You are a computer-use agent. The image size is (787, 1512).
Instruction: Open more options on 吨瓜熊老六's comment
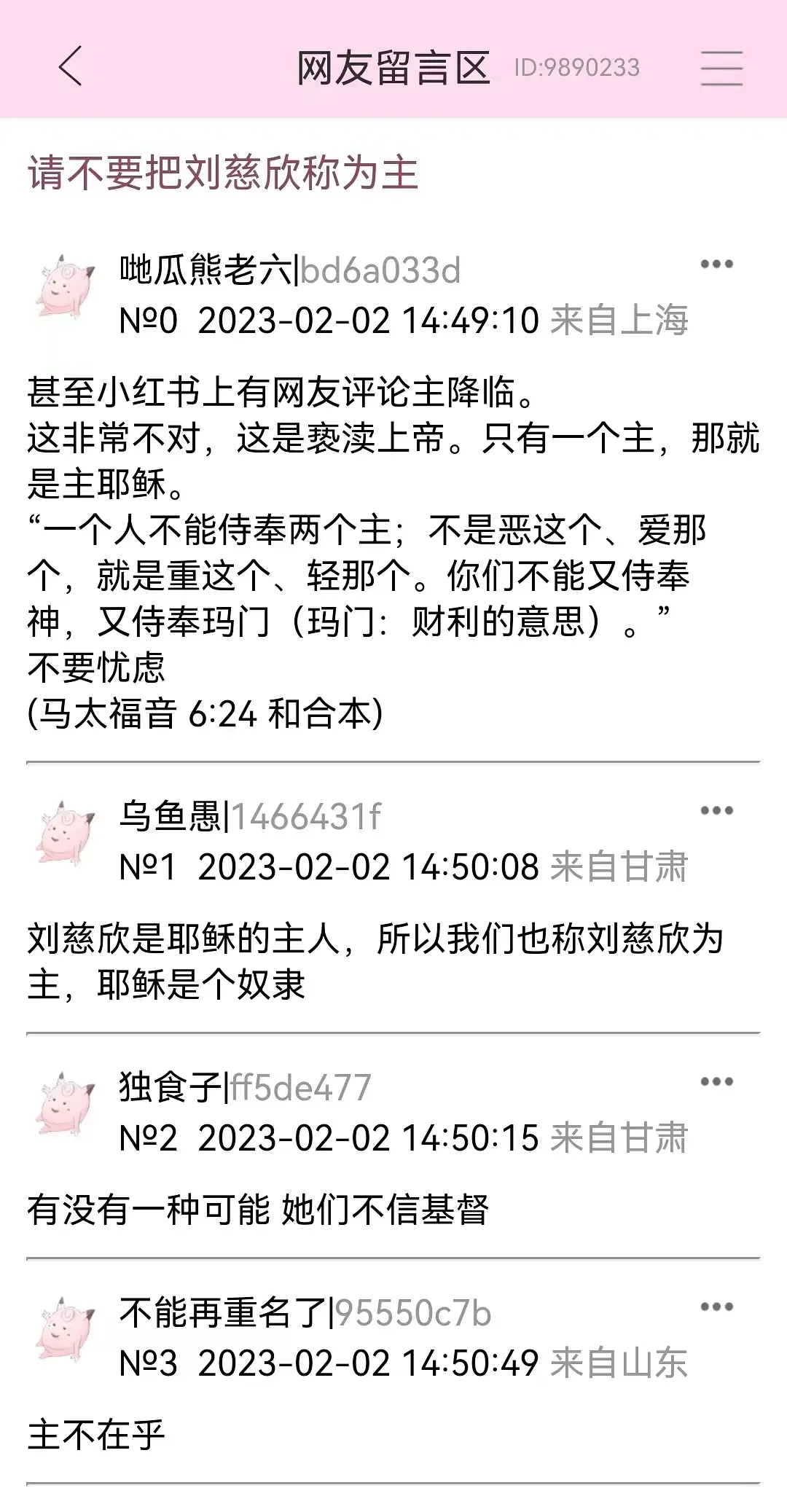tap(716, 265)
